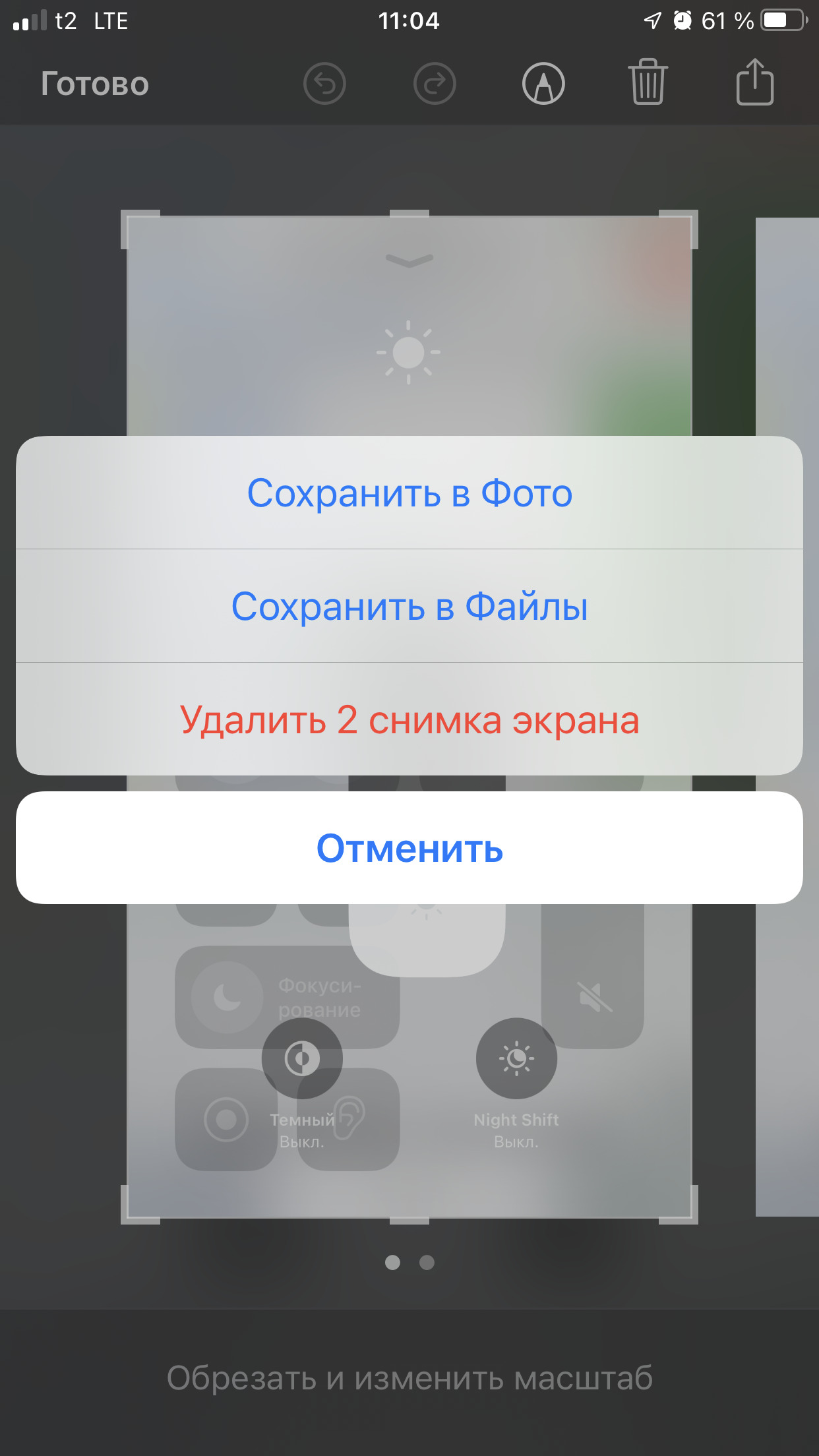Viewport: 819px width, 1456px height.
Task: Choose Сохранить в Файлы option
Action: pyautogui.click(x=409, y=607)
